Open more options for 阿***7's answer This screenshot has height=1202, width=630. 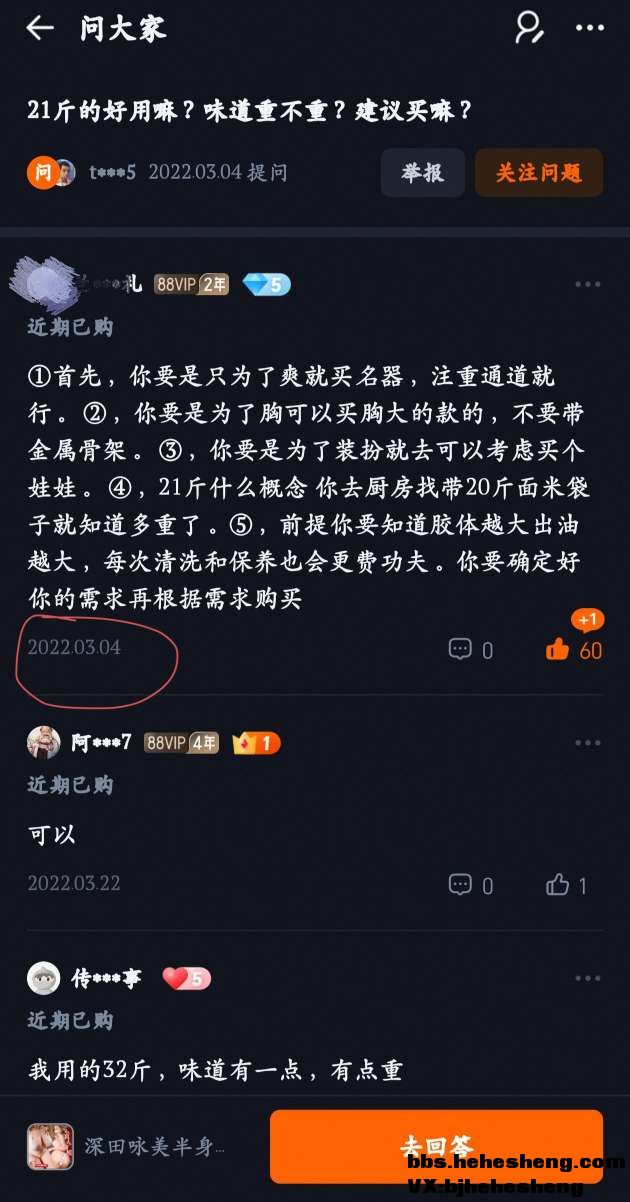[x=588, y=743]
